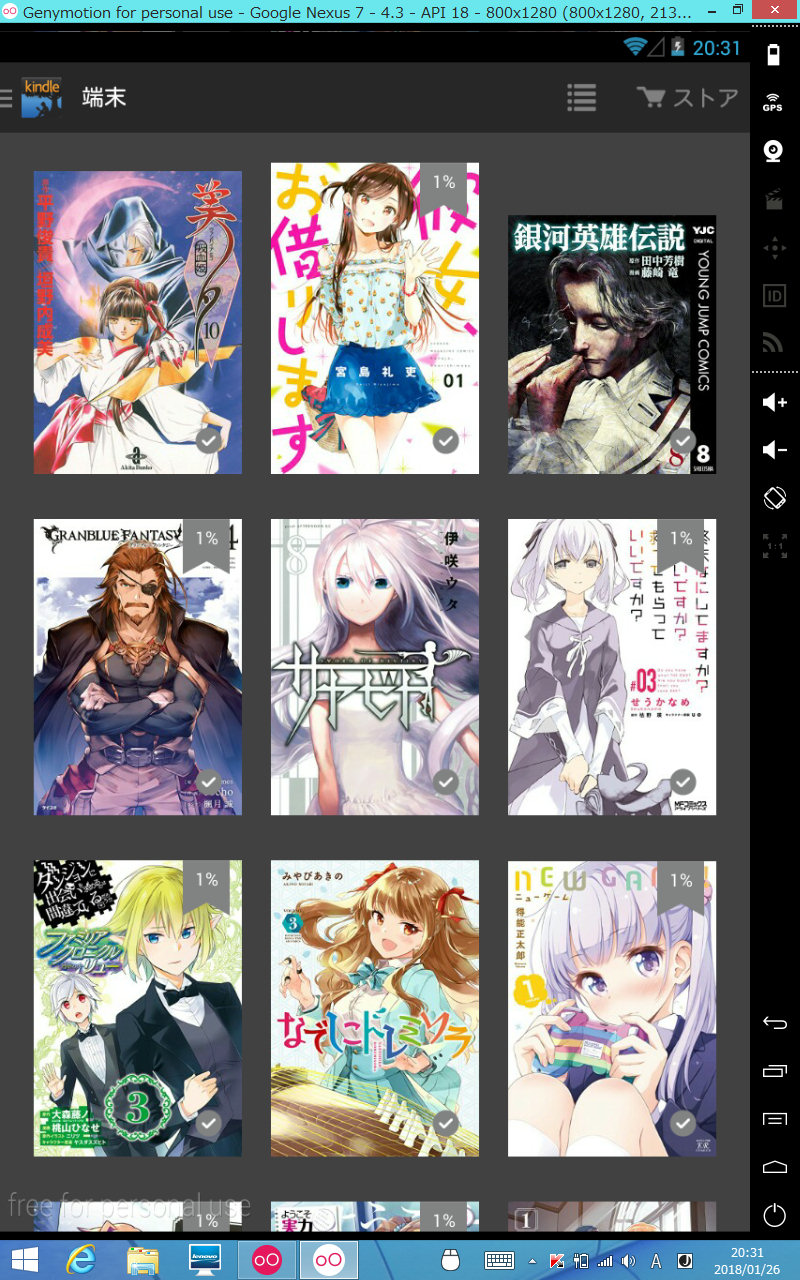Open the 彼女、お借りします 01 manga
This screenshot has height=1280, width=800.
pos(375,318)
